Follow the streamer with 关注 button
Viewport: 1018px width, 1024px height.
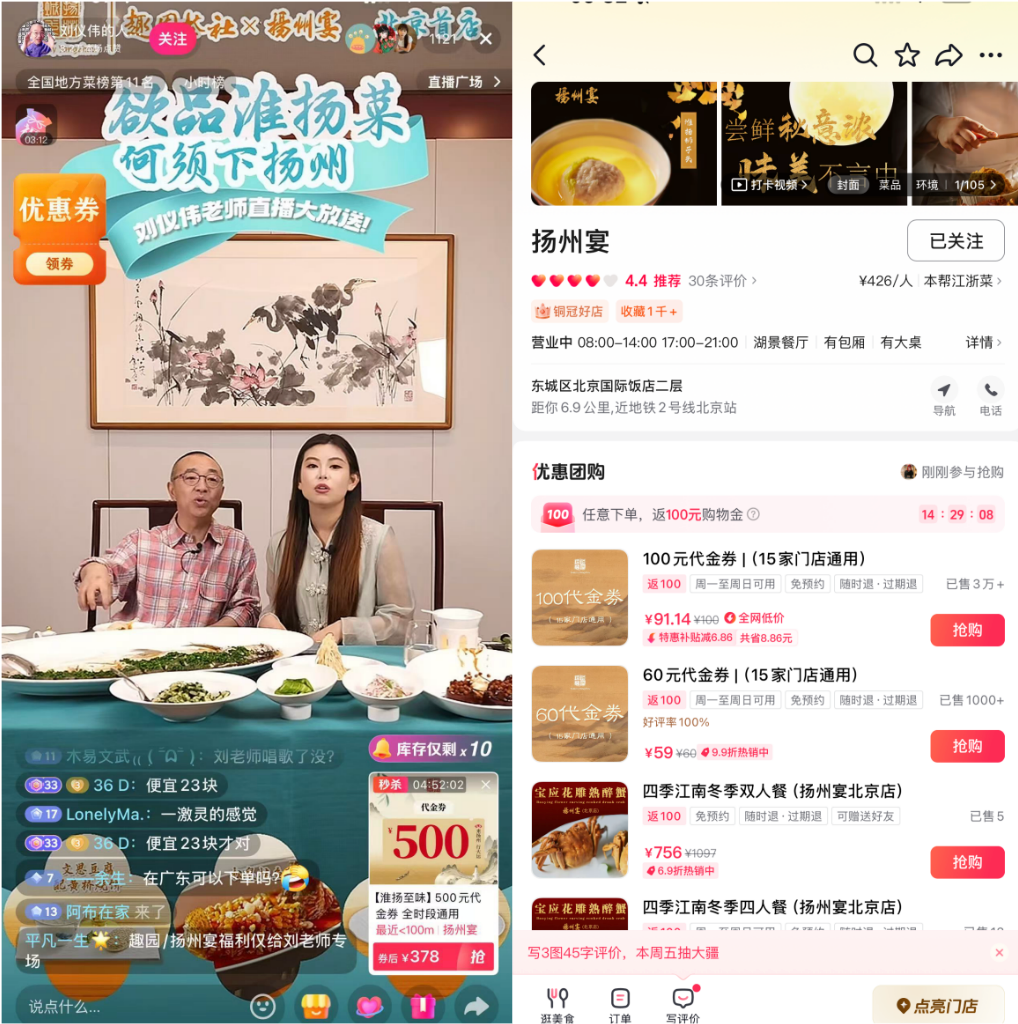click(x=172, y=38)
